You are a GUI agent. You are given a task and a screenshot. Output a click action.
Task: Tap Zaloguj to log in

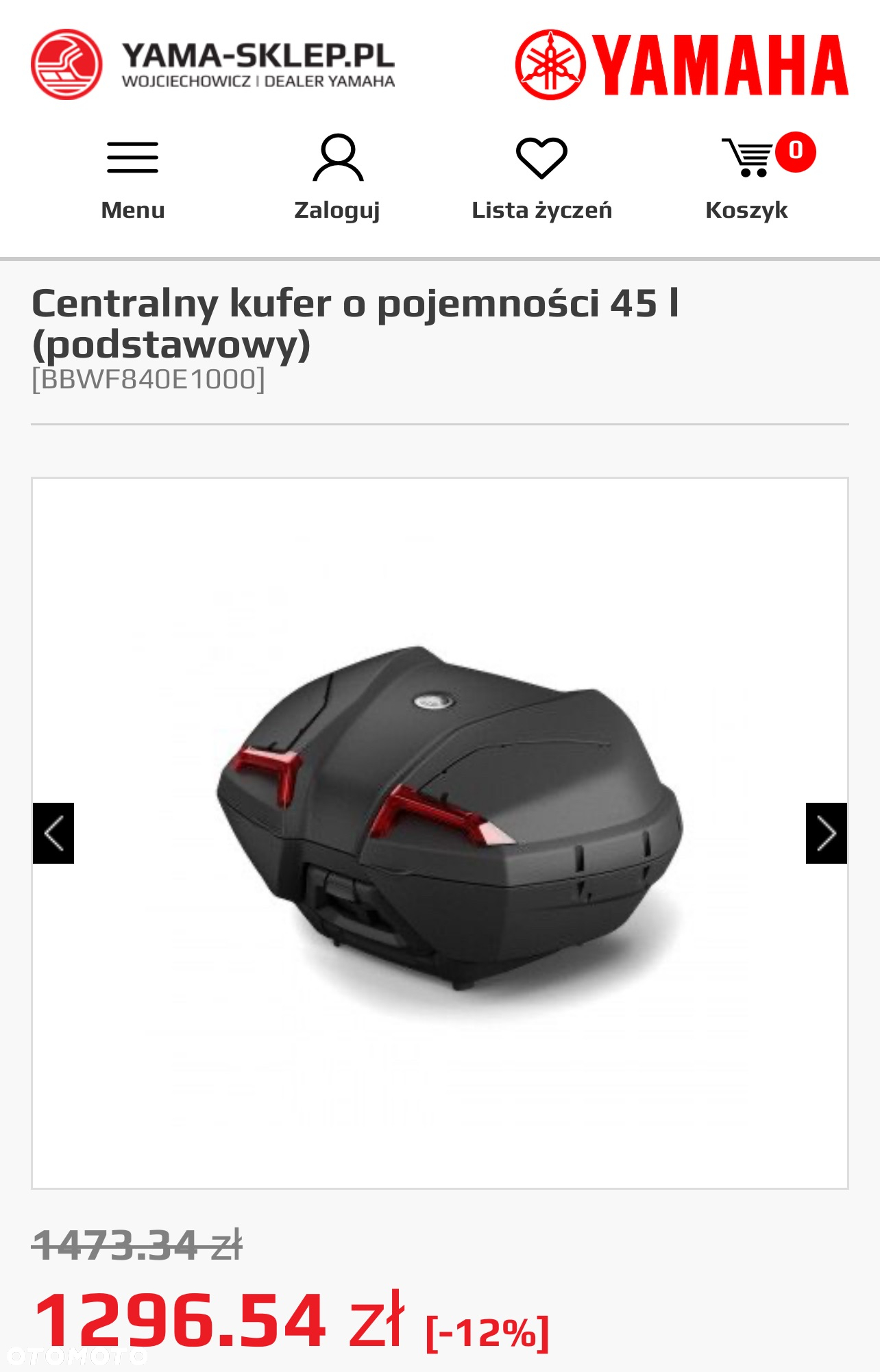(337, 178)
